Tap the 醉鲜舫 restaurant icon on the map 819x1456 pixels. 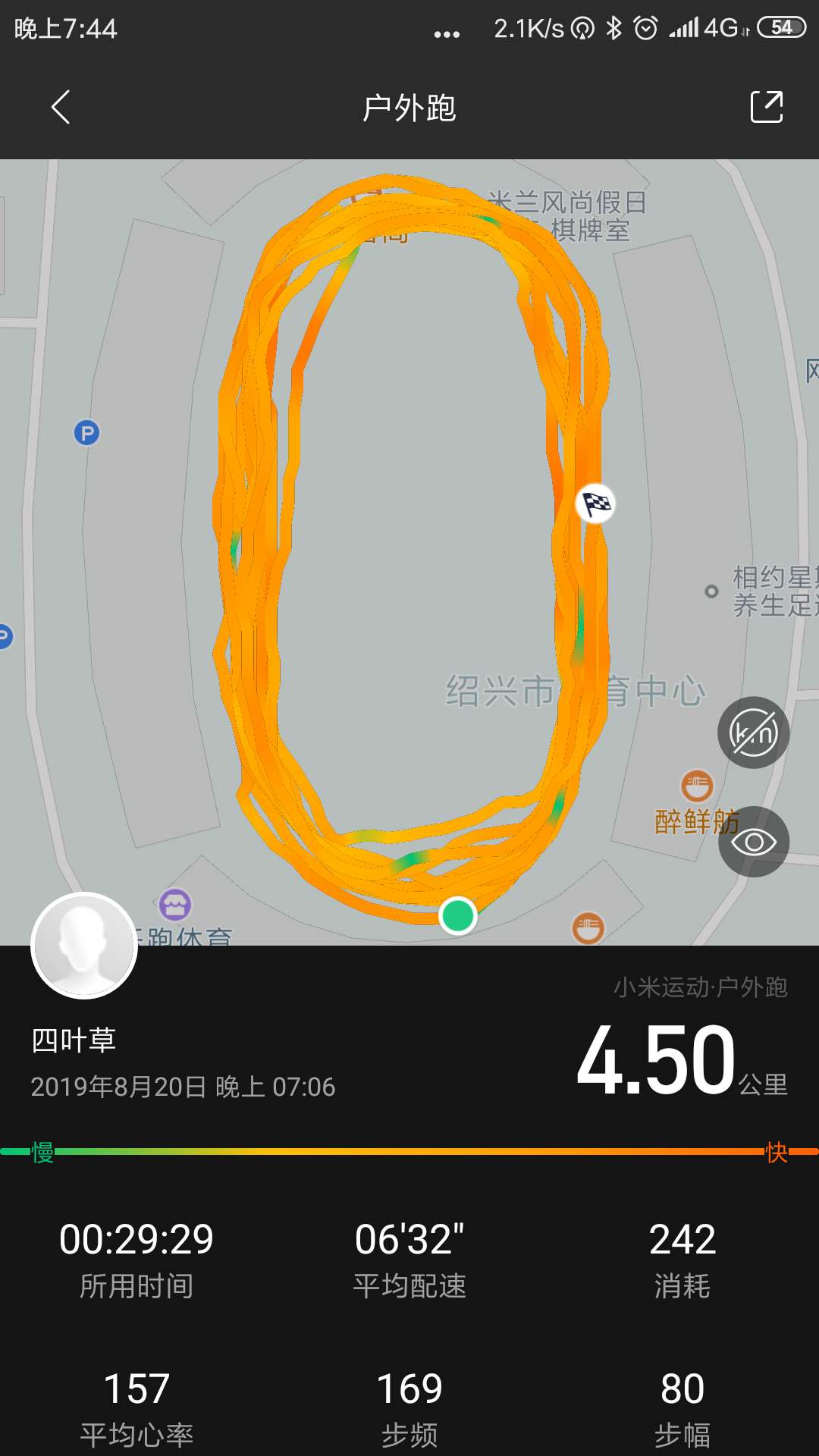pyautogui.click(x=698, y=786)
